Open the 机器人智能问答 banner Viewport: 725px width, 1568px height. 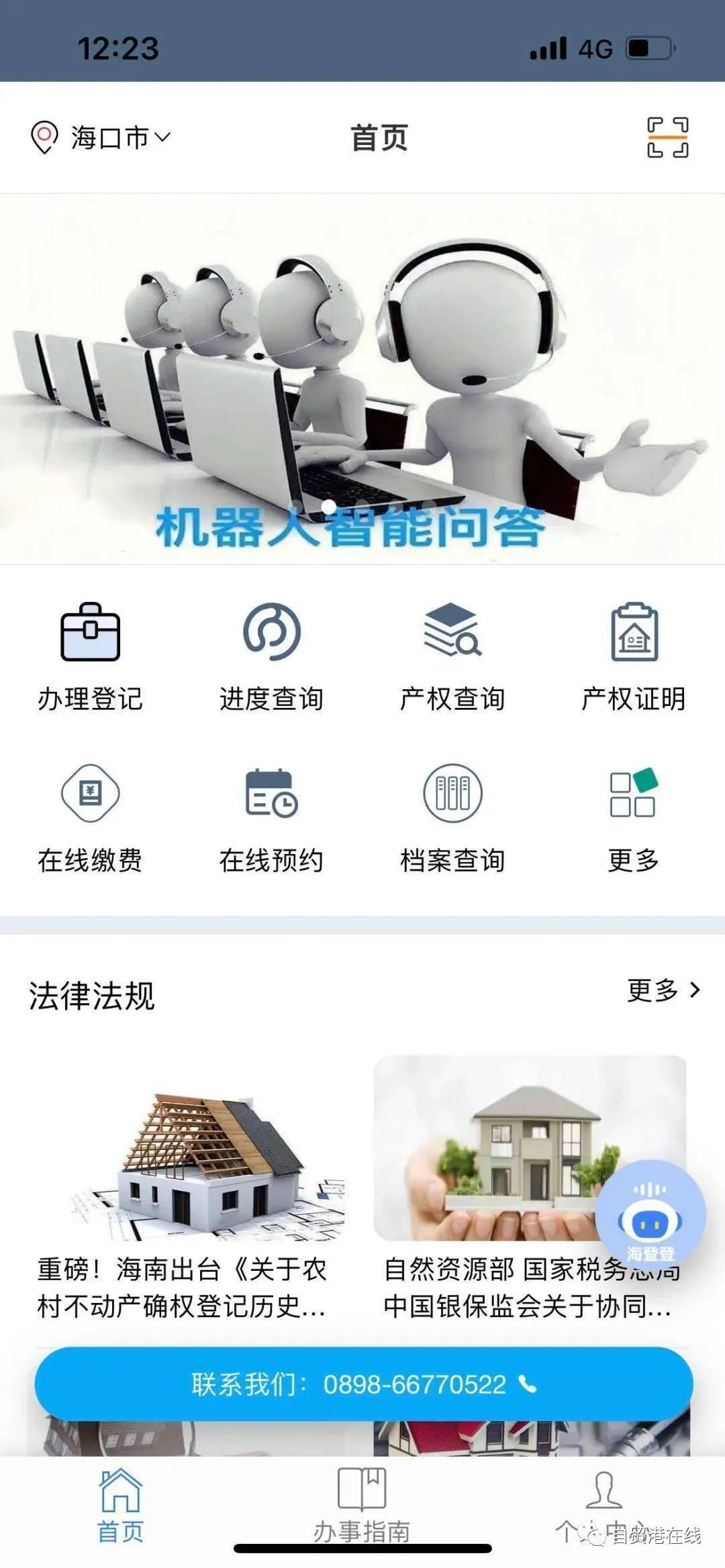click(362, 379)
